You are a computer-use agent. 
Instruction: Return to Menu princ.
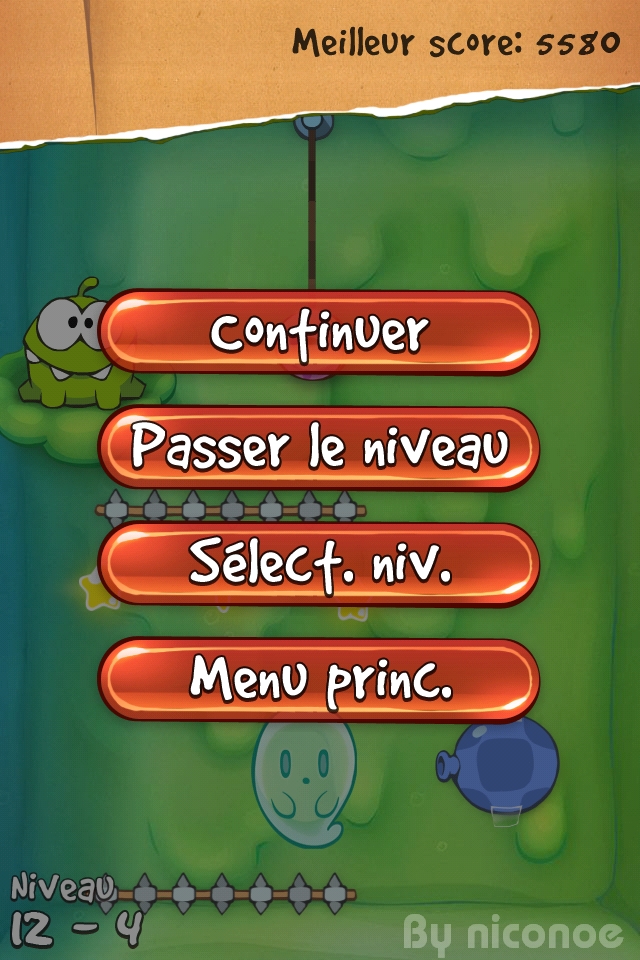[x=319, y=680]
